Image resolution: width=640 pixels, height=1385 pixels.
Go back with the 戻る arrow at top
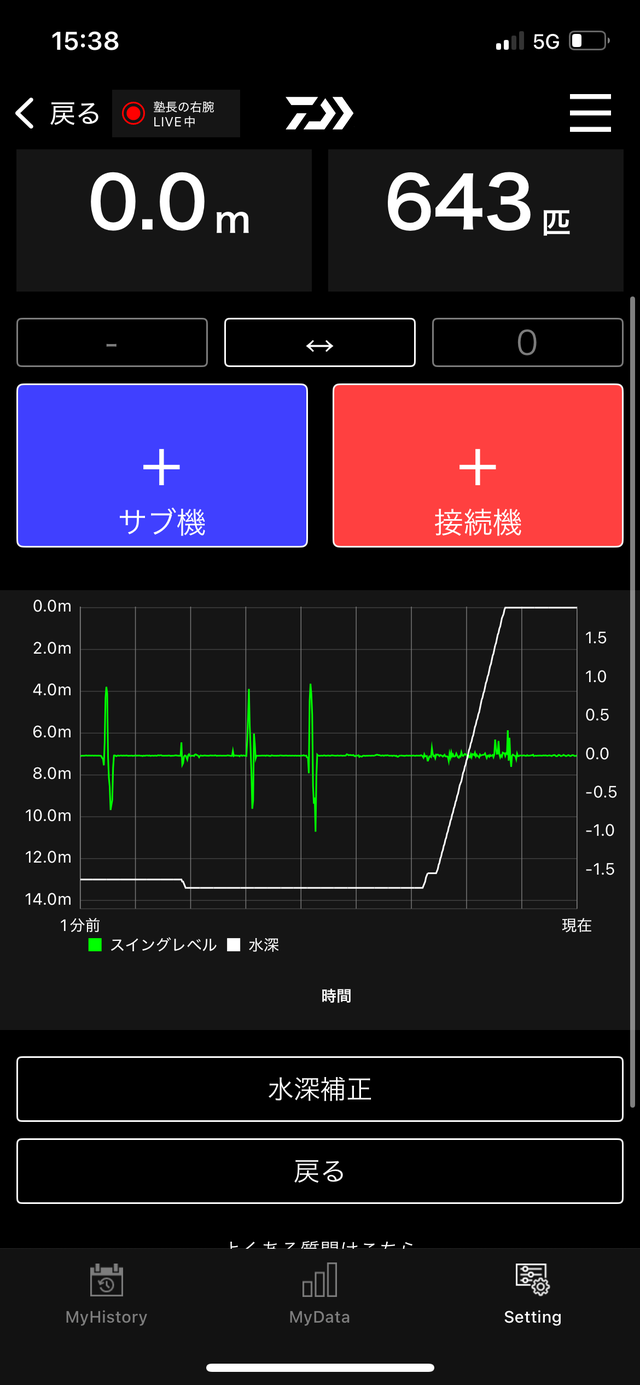click(x=58, y=114)
